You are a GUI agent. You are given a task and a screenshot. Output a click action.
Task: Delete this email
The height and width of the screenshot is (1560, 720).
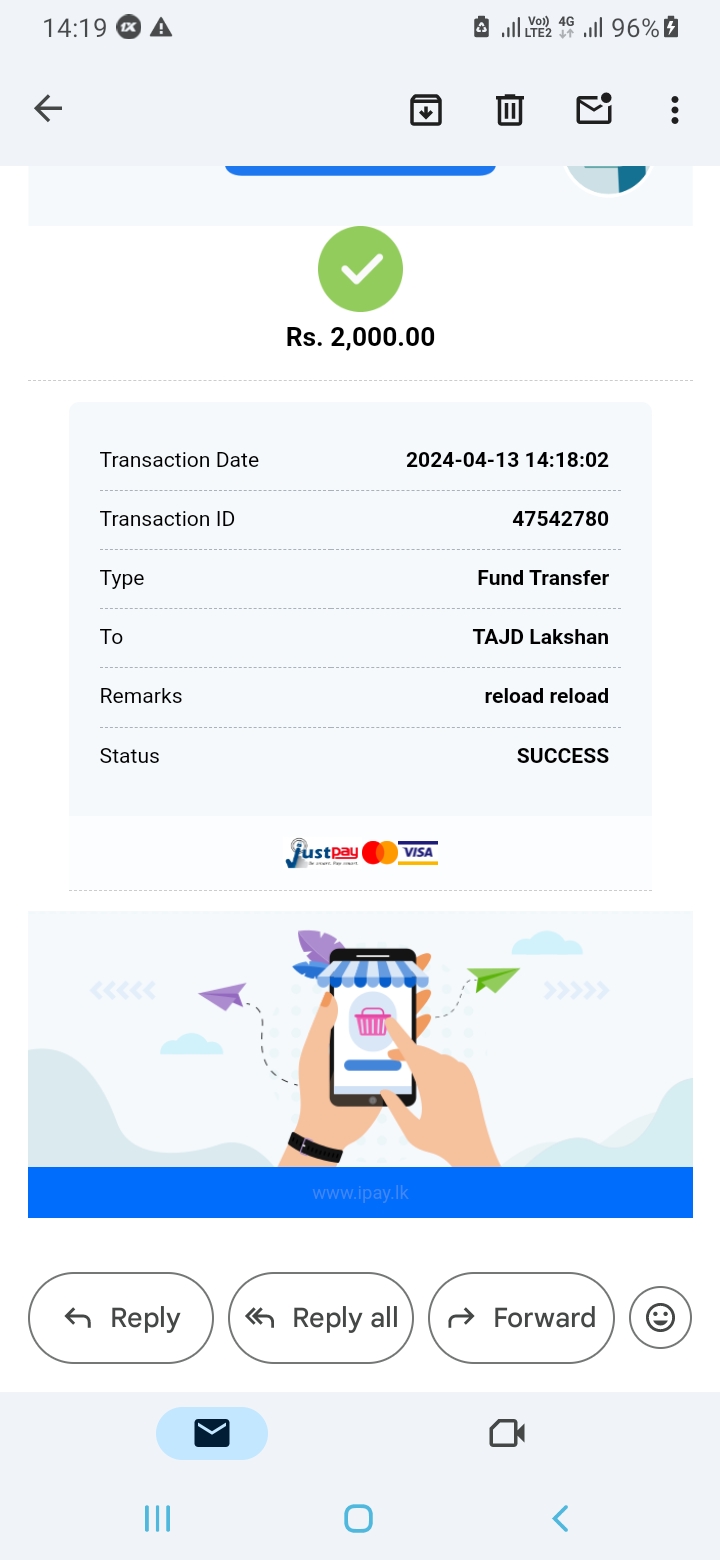point(510,109)
